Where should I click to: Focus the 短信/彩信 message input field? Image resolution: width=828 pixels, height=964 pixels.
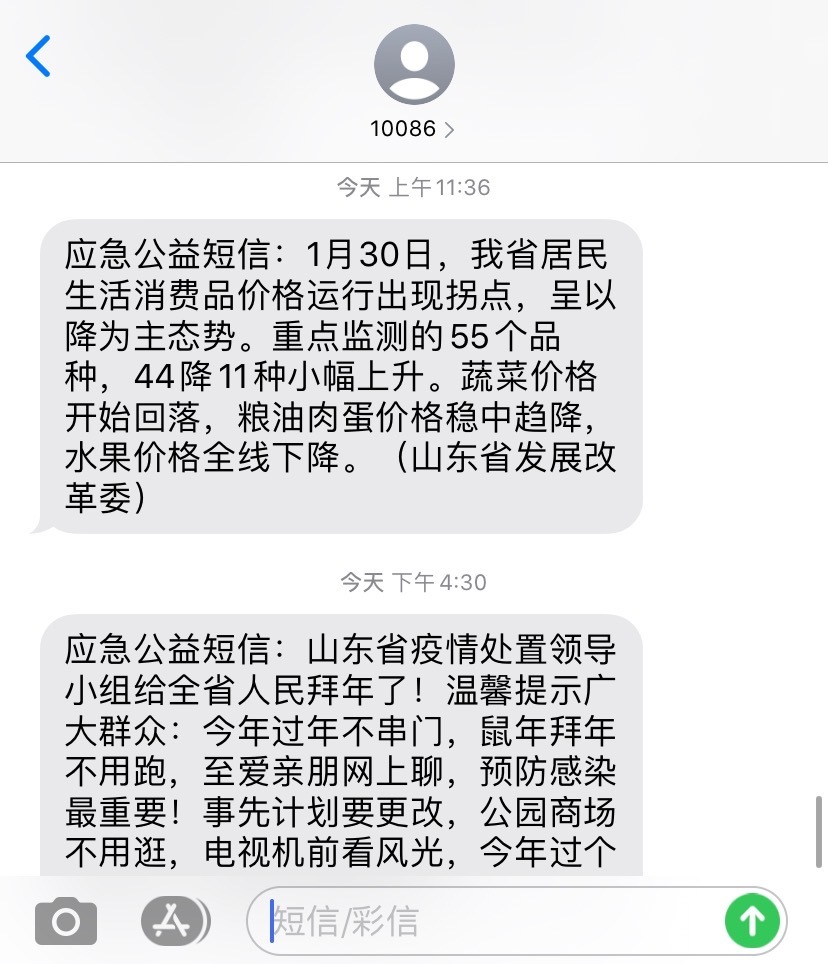490,921
